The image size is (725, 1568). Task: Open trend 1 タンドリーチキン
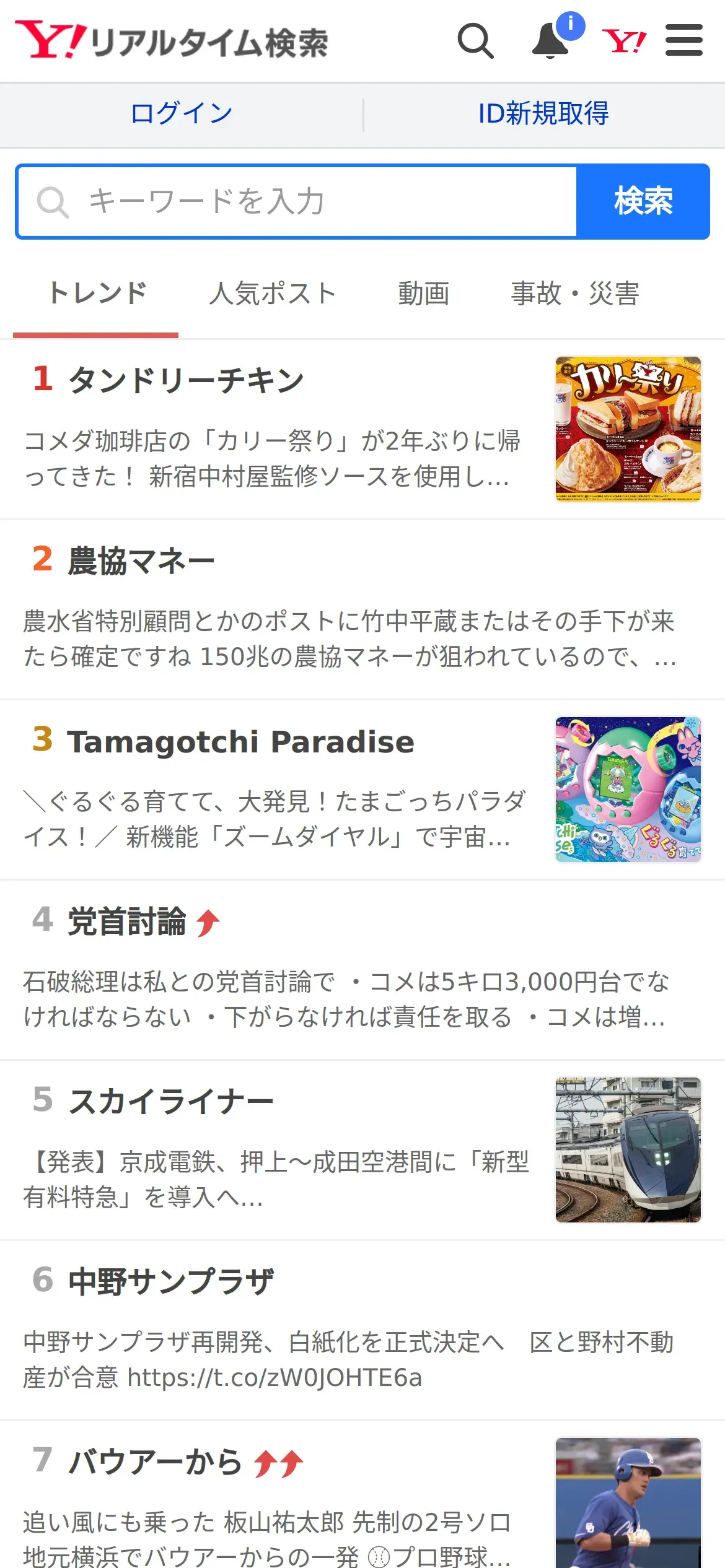[362, 429]
